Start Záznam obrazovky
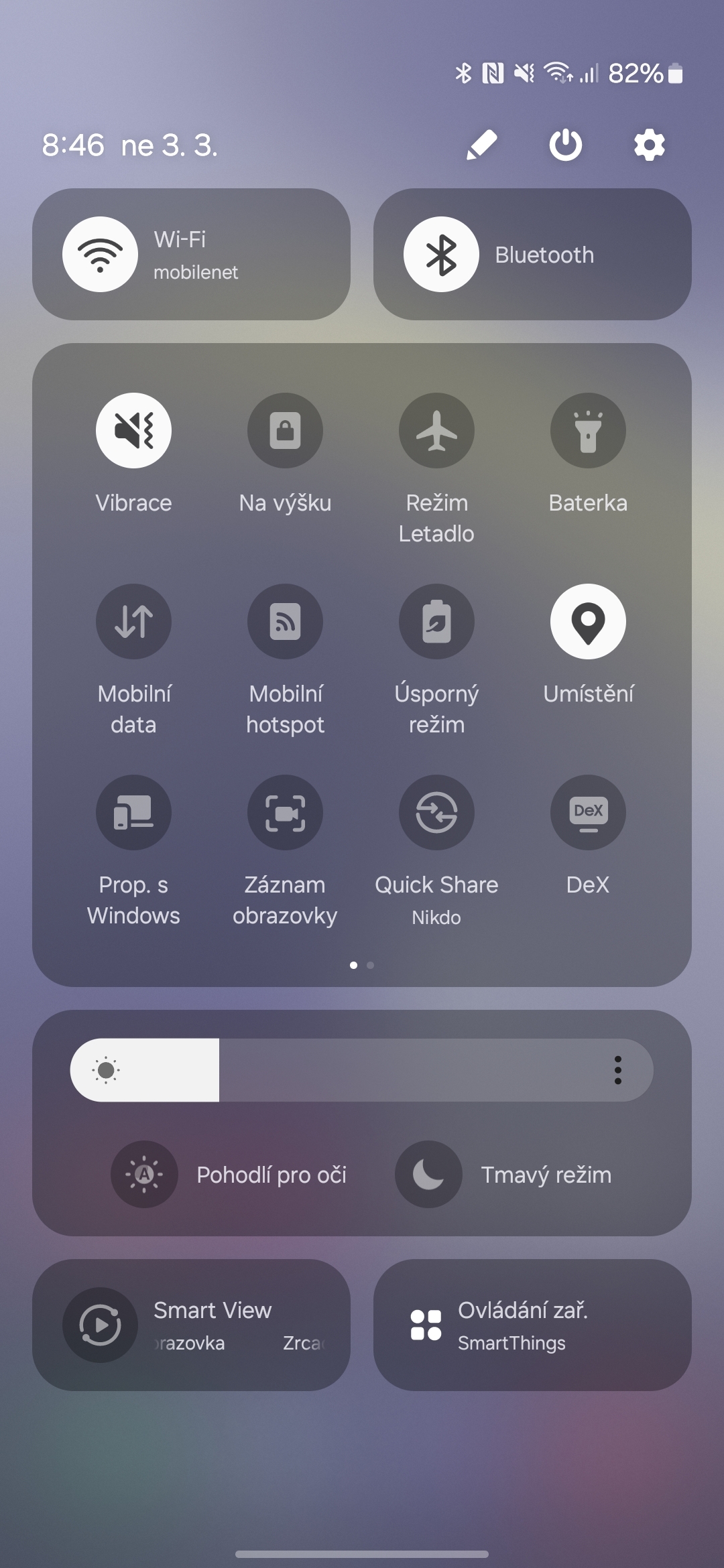The width and height of the screenshot is (724, 1568). (x=285, y=812)
